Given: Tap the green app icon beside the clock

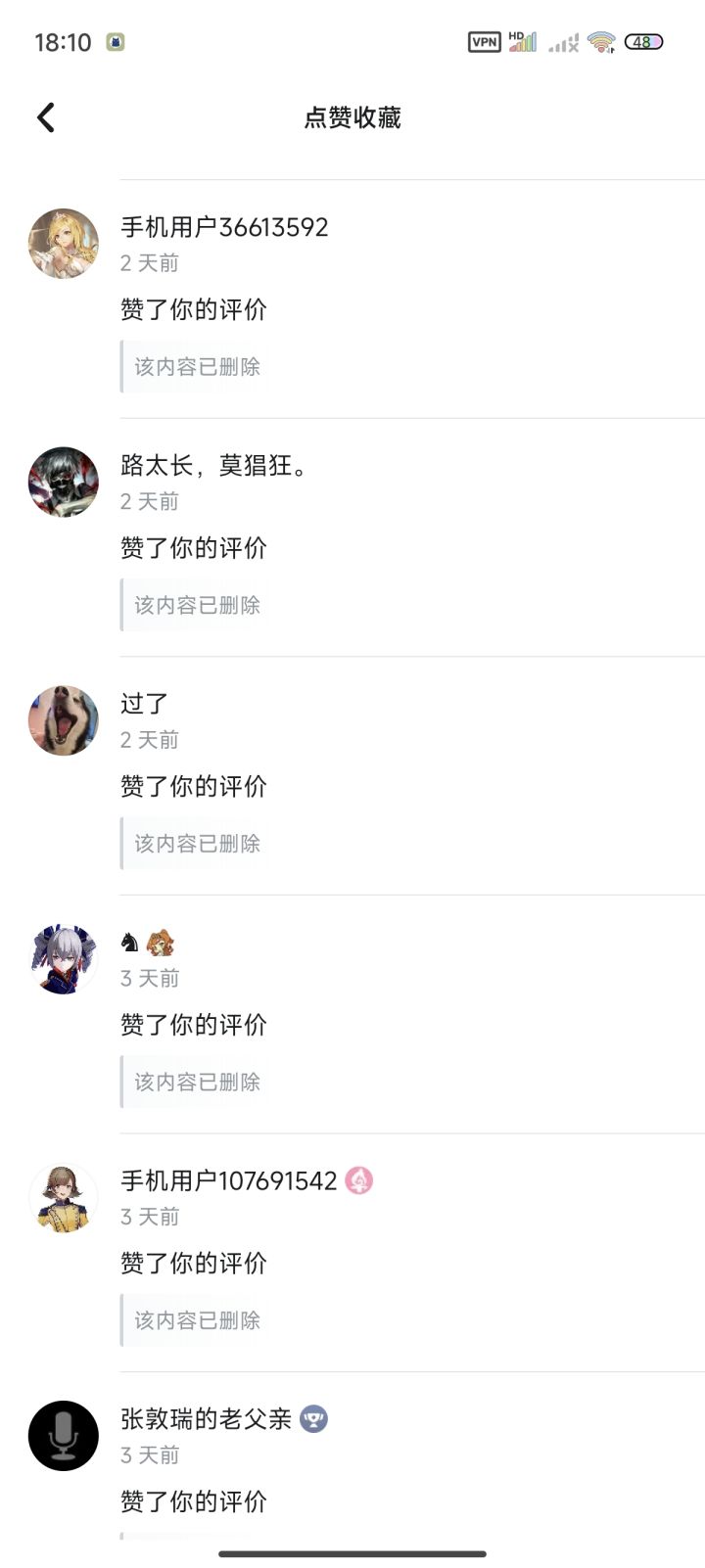Looking at the screenshot, I should 117,41.
